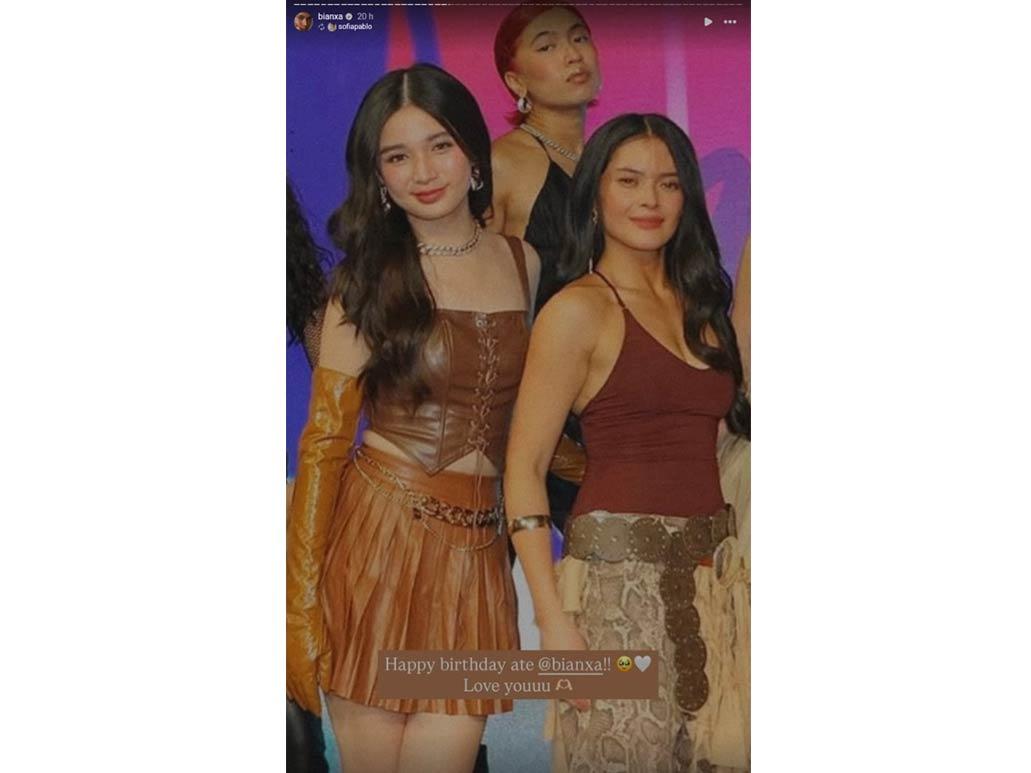The width and height of the screenshot is (1031, 773).
Task: Open the three-dot more options menu
Action: (x=731, y=21)
